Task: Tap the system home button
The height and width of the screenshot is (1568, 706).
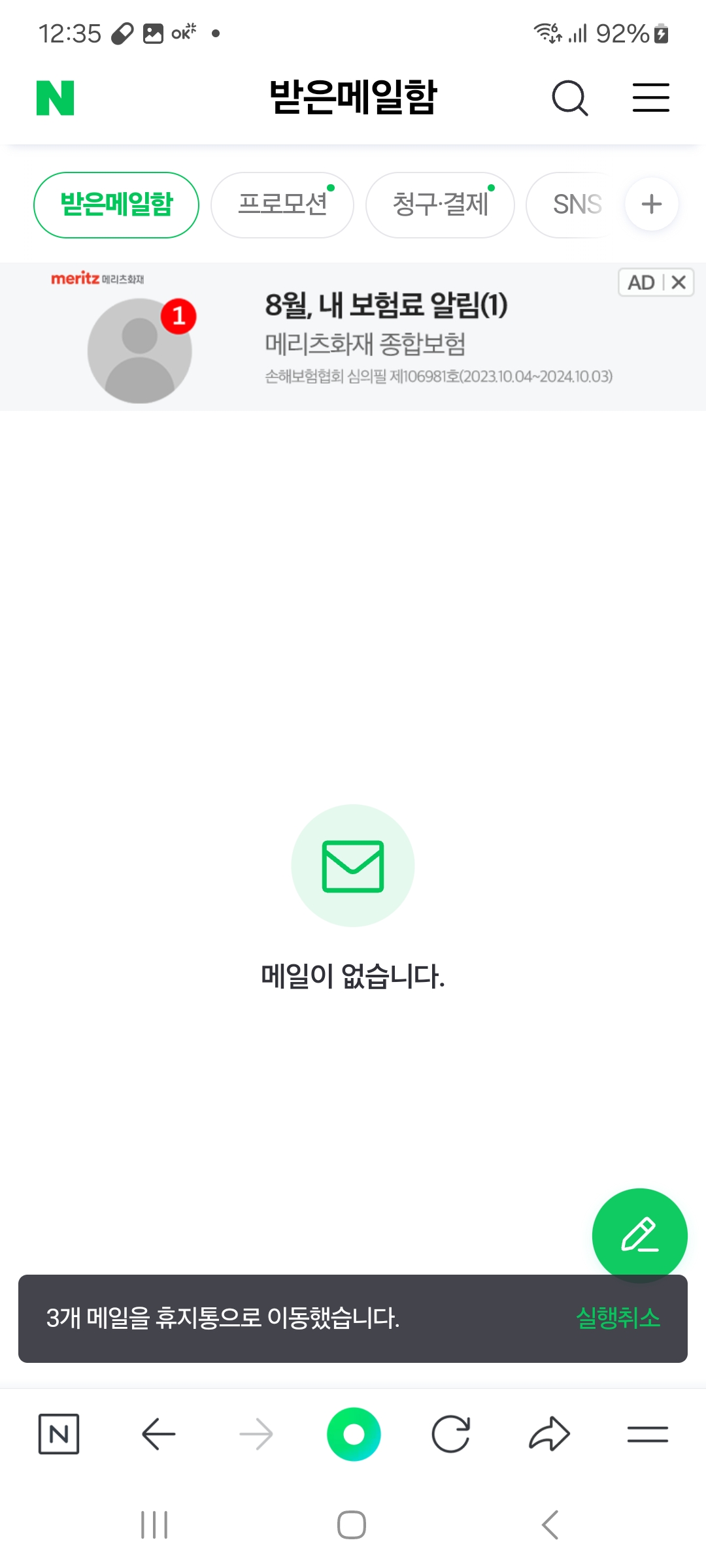Action: 352,1525
